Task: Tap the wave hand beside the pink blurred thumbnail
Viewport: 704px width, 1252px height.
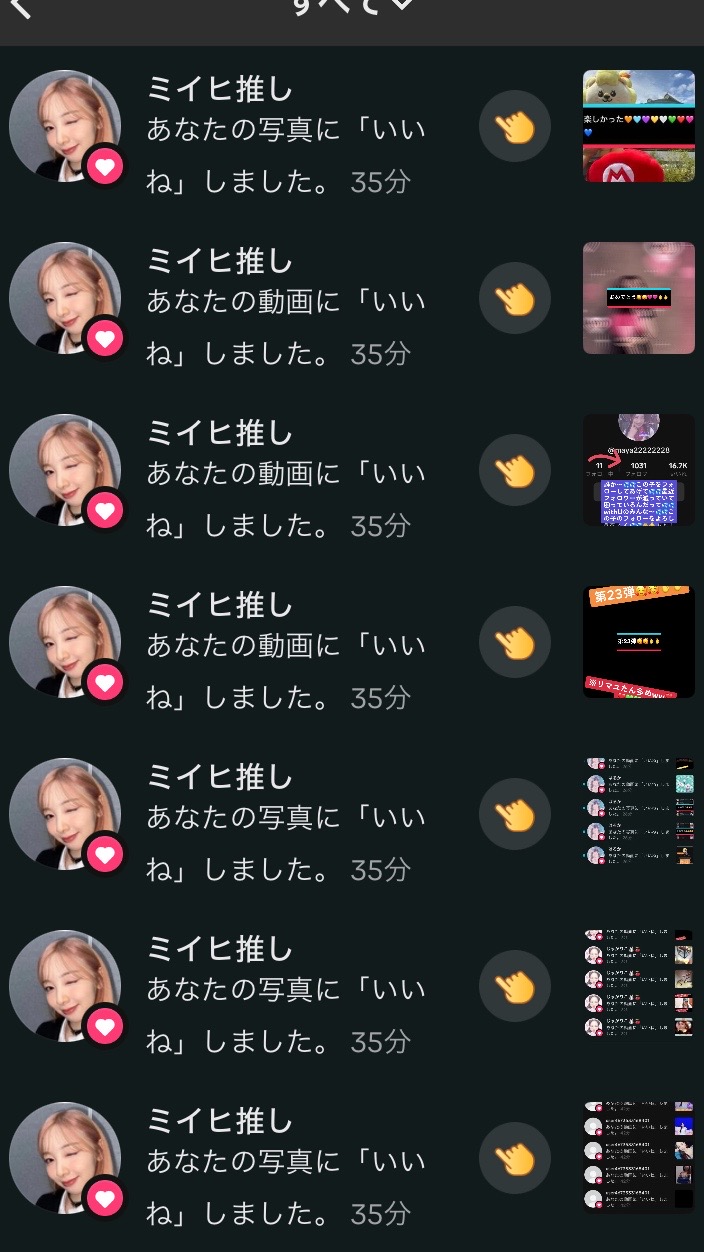Action: click(515, 298)
